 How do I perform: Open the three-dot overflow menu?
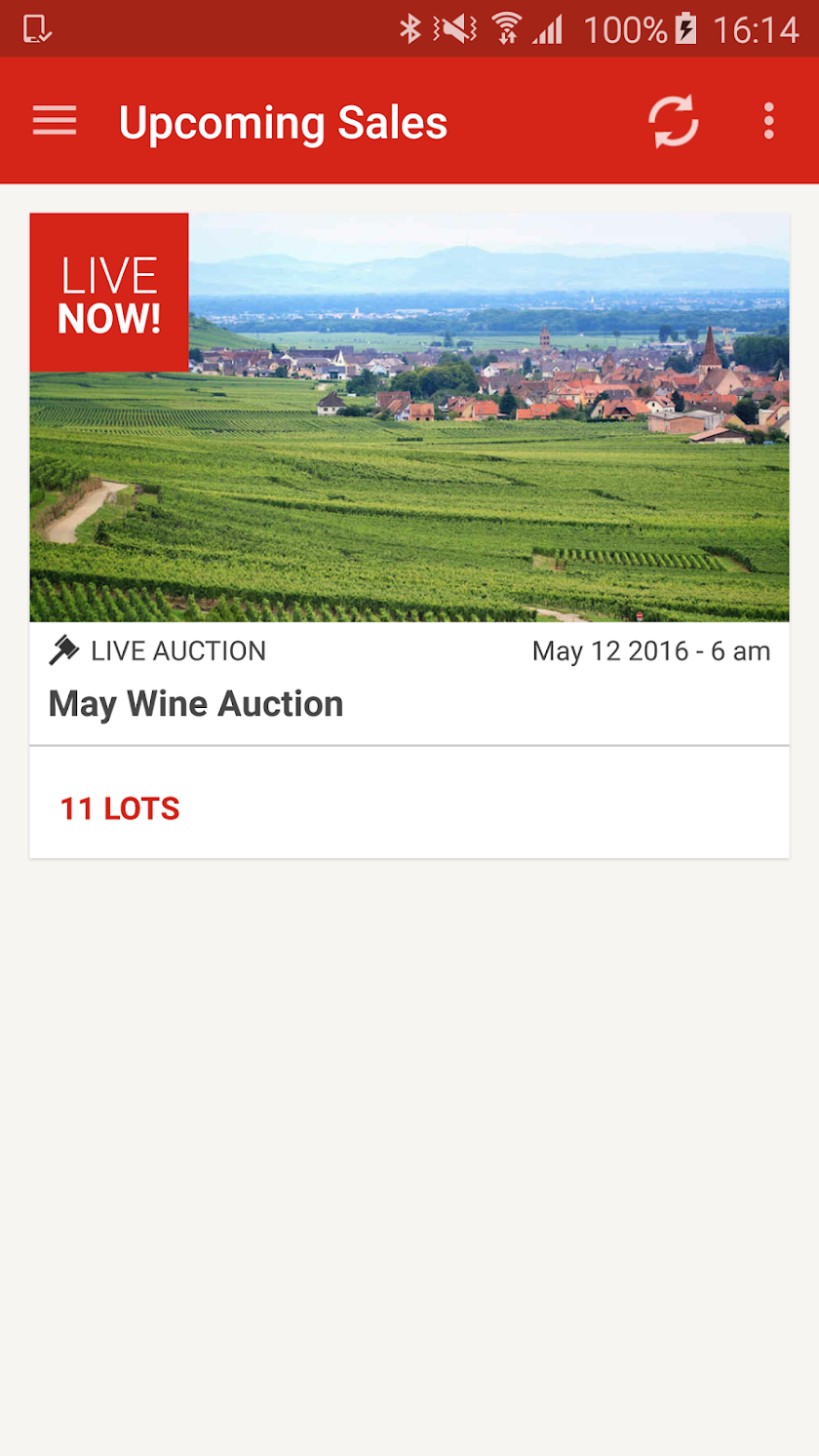click(x=769, y=121)
